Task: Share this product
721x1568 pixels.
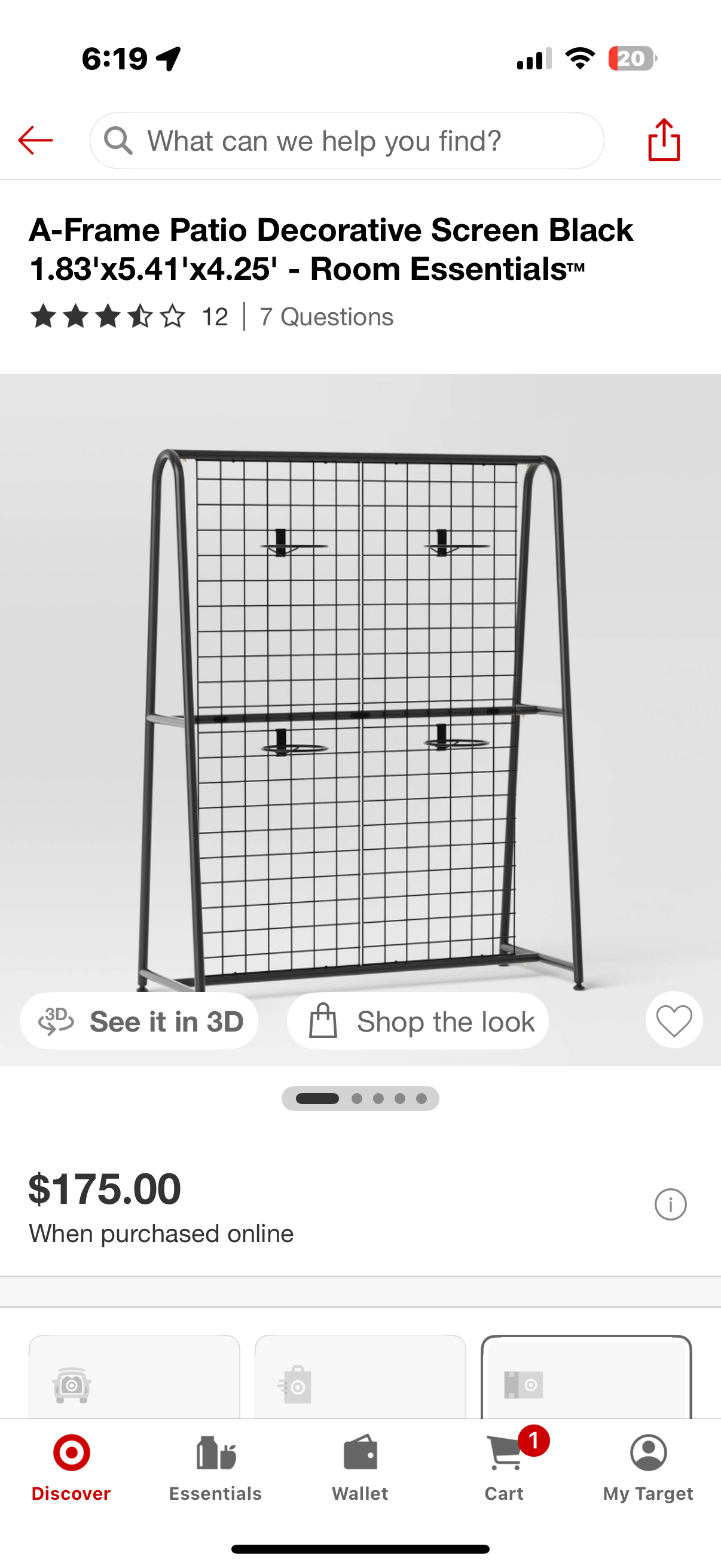Action: [663, 140]
